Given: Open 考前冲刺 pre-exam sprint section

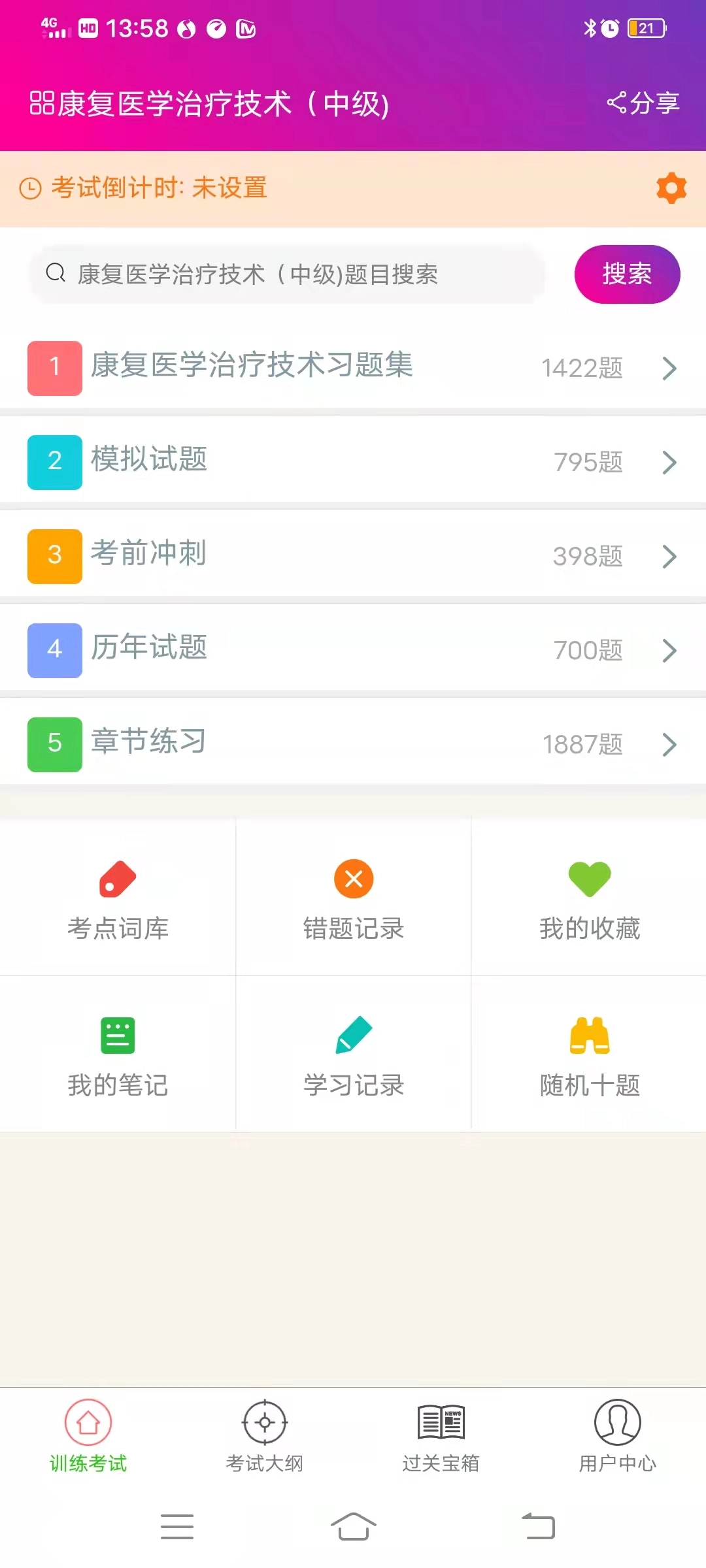Looking at the screenshot, I should 353,555.
